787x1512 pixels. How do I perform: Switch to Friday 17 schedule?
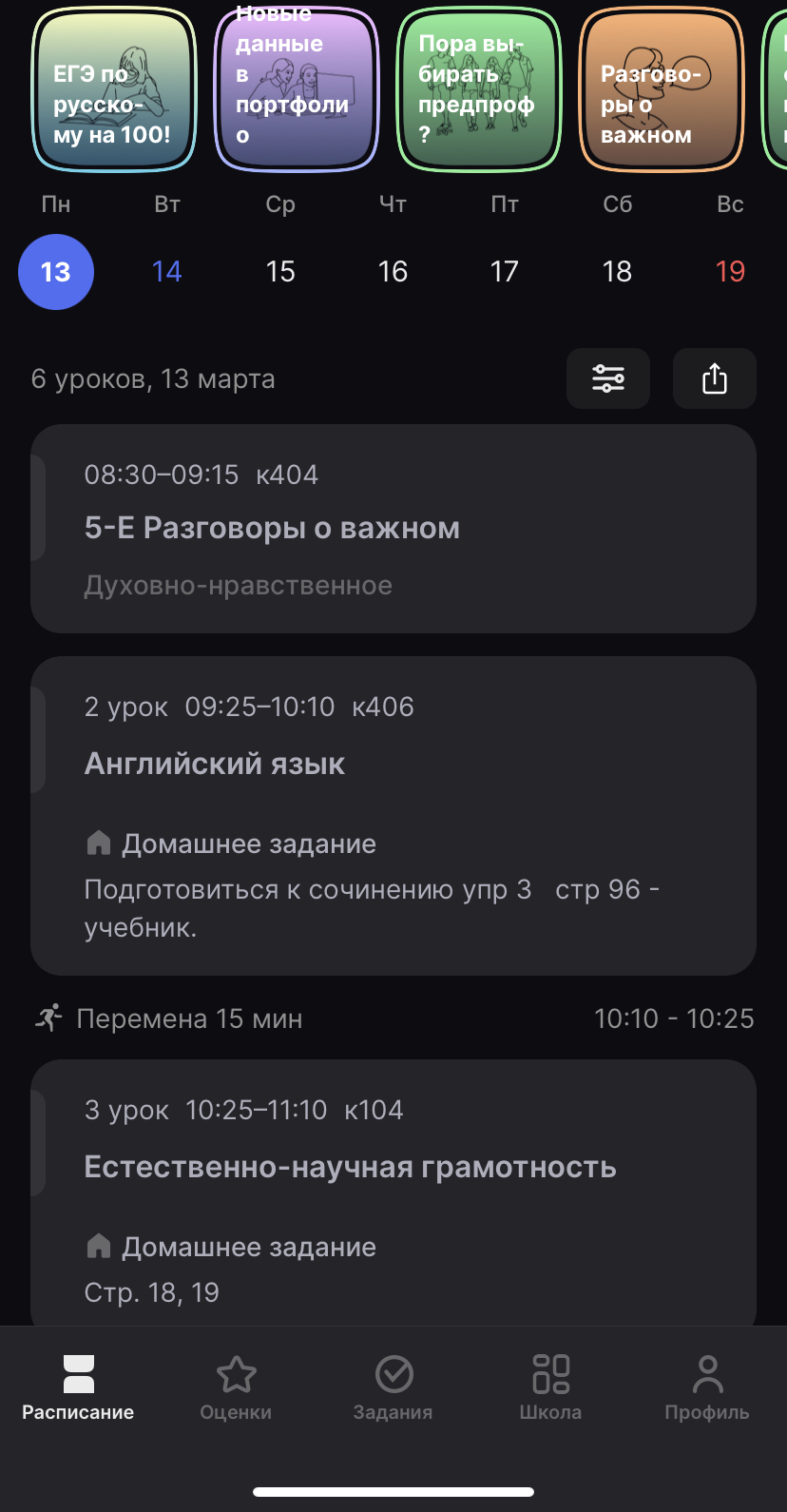click(505, 272)
